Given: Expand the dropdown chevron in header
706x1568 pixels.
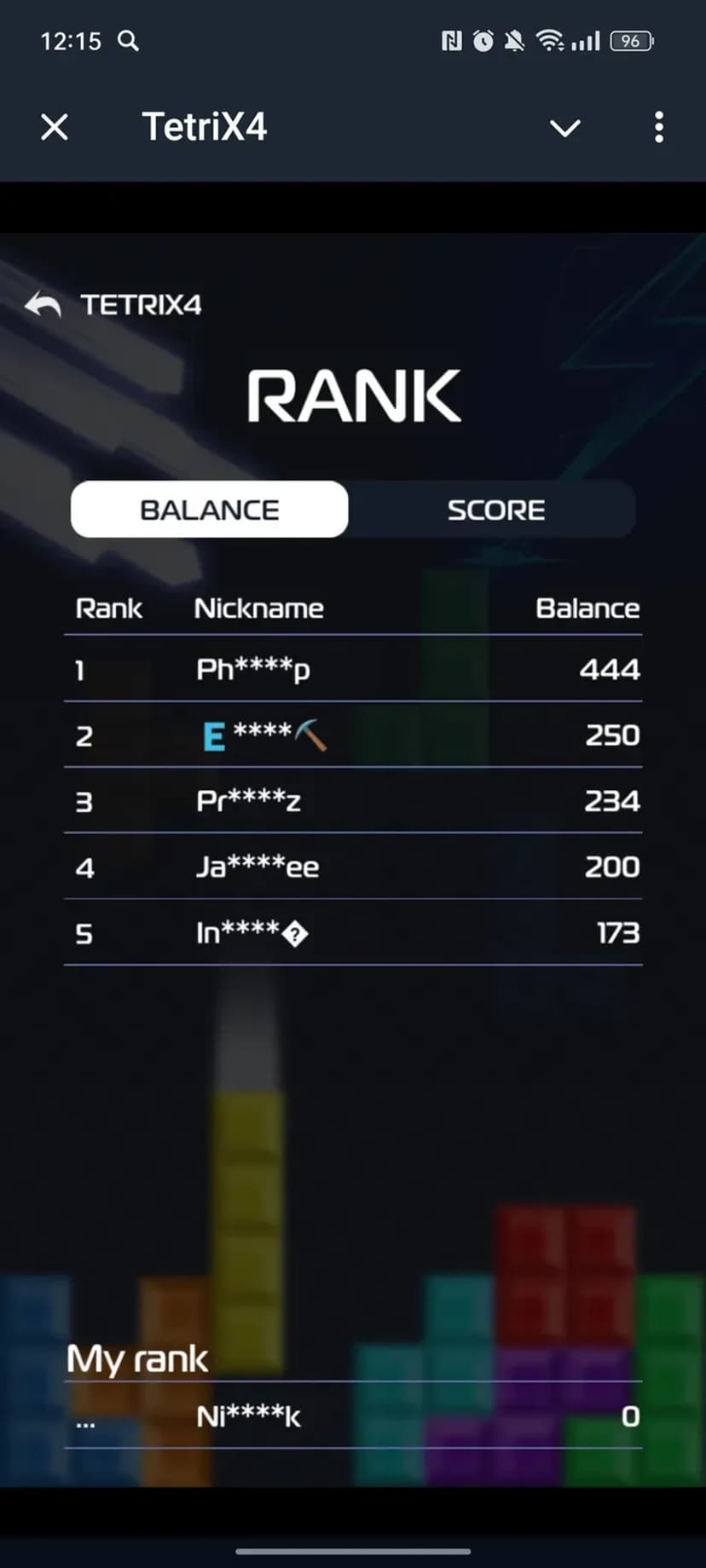Looking at the screenshot, I should (x=564, y=128).
